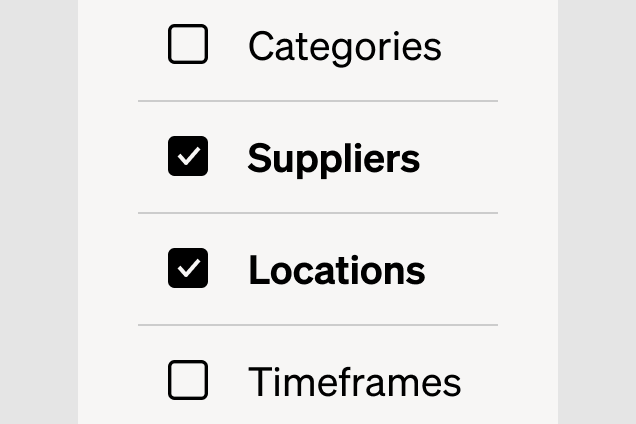The image size is (636, 424).
Task: Check the Categories checkbox
Action: coord(188,45)
